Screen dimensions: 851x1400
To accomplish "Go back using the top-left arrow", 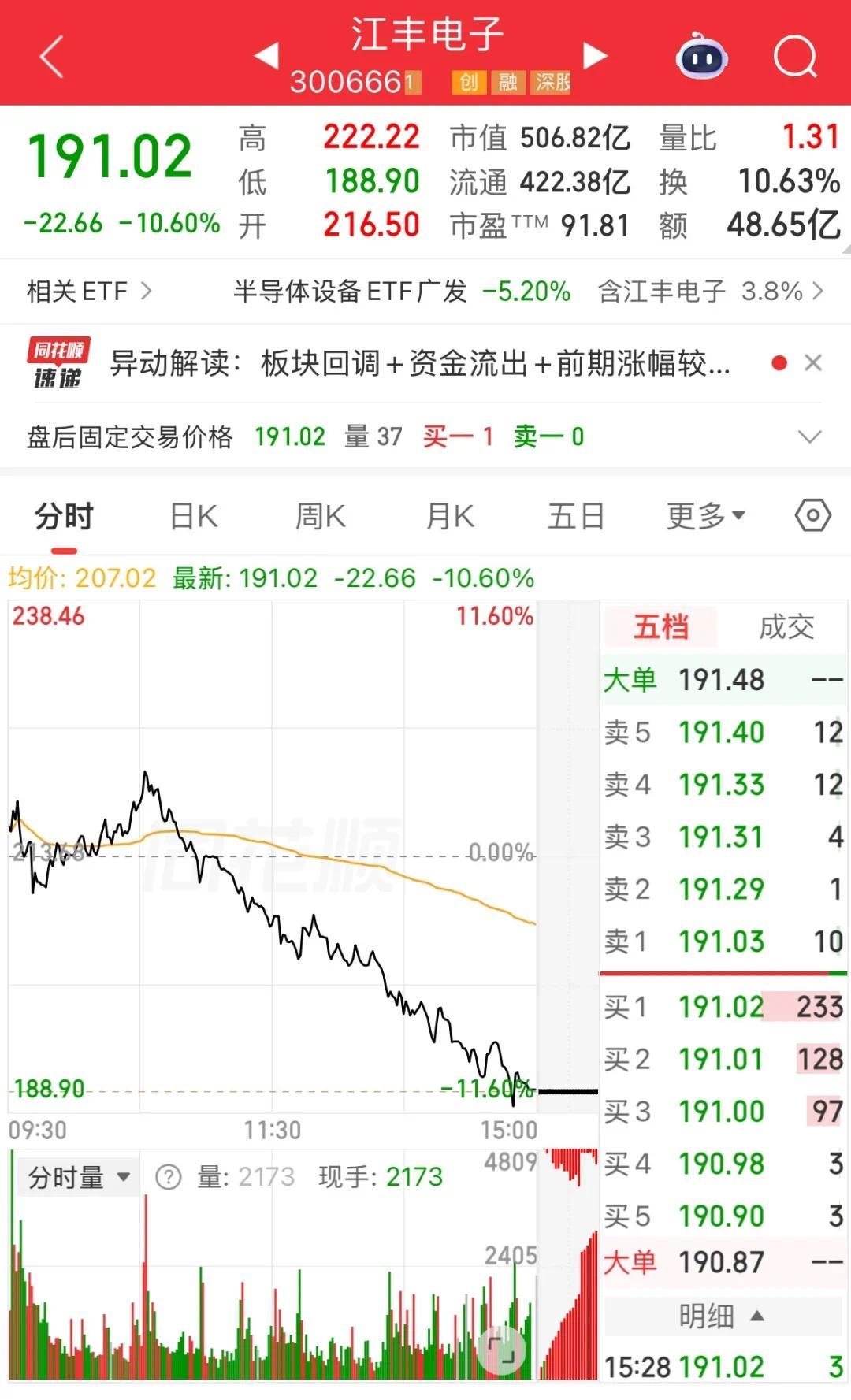I will point(52,58).
